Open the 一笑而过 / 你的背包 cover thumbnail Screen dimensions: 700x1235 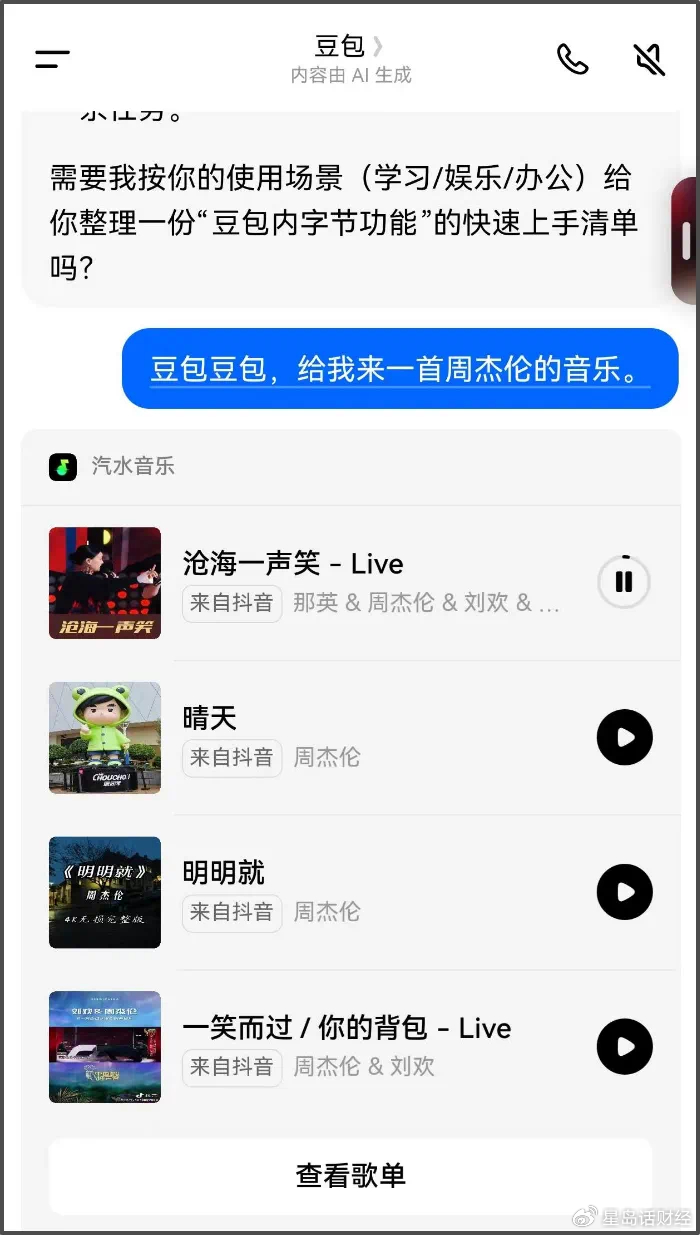coord(105,1047)
